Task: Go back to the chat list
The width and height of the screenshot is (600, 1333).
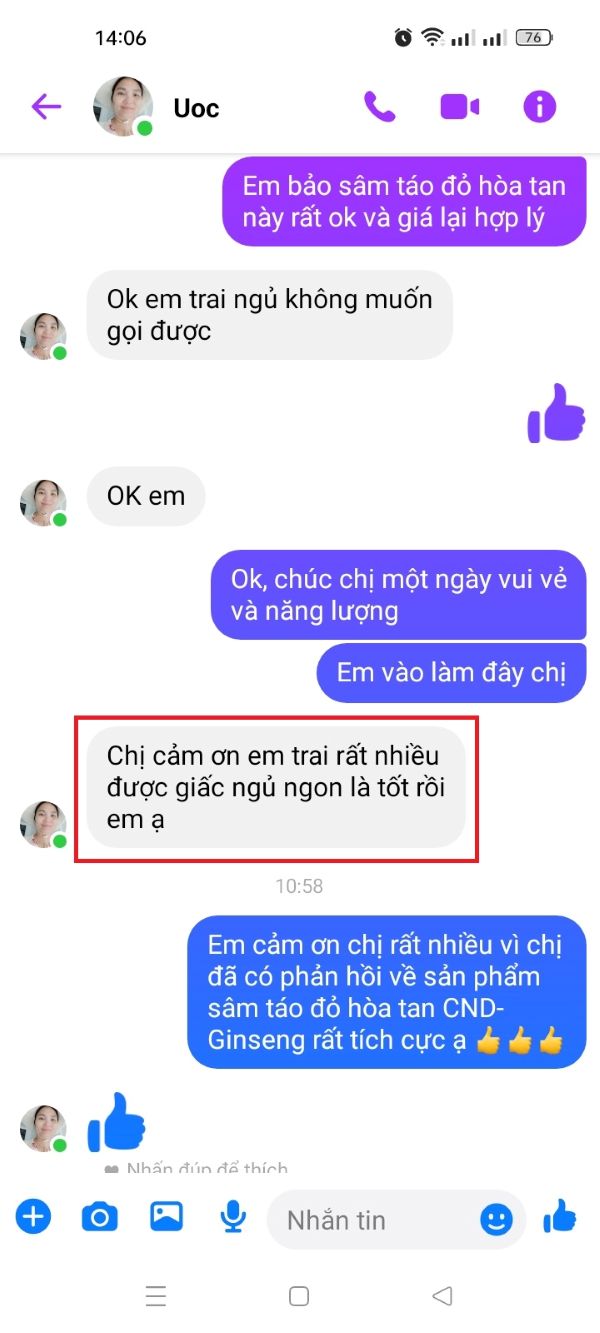Action: coord(47,107)
